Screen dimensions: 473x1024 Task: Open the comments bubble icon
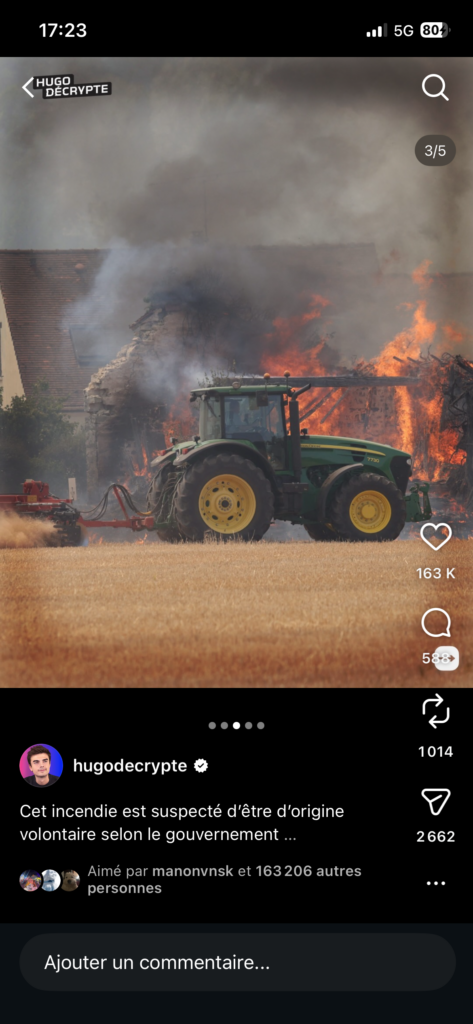coord(436,623)
